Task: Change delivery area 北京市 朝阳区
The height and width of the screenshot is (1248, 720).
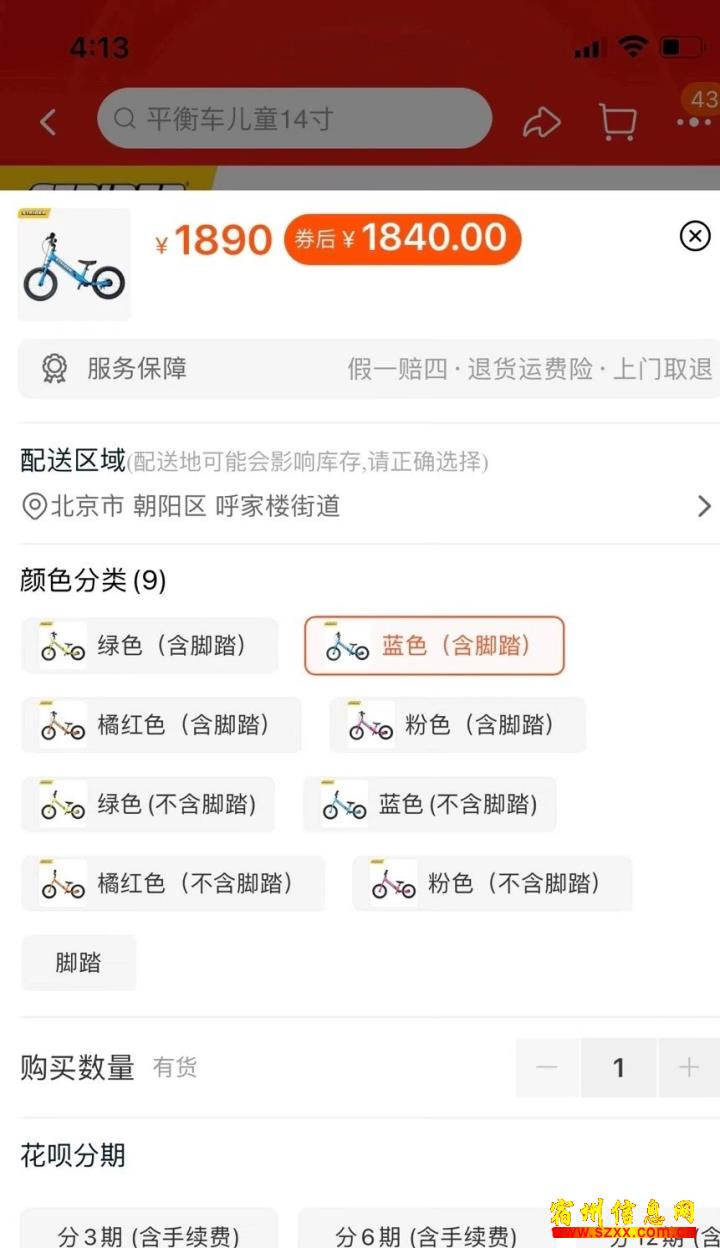Action: [366, 506]
